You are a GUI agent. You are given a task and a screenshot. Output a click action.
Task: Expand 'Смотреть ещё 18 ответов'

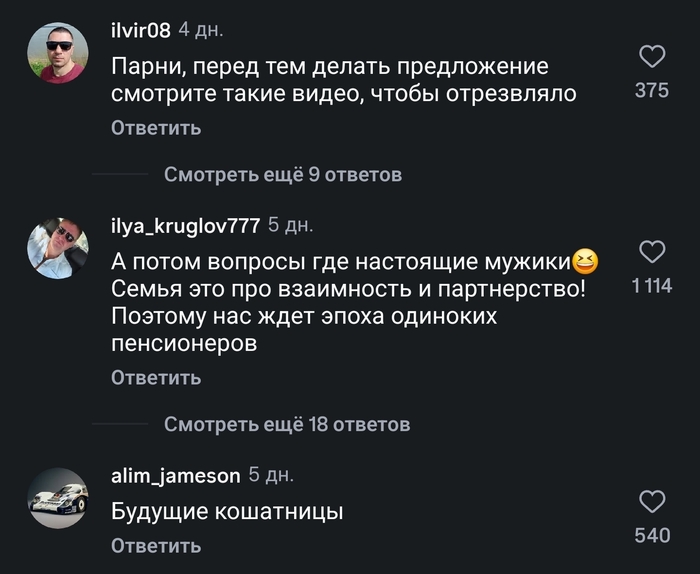pos(287,425)
